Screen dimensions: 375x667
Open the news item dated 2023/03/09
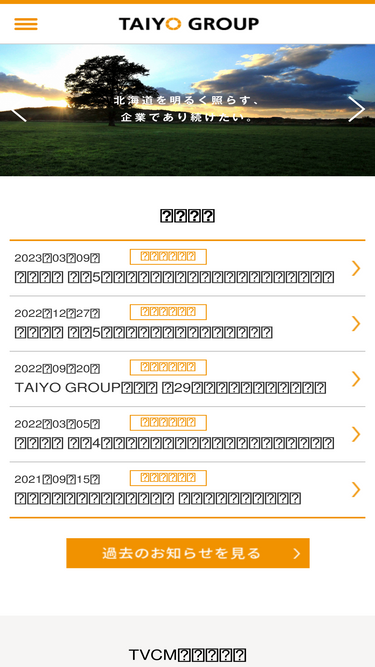coord(188,268)
